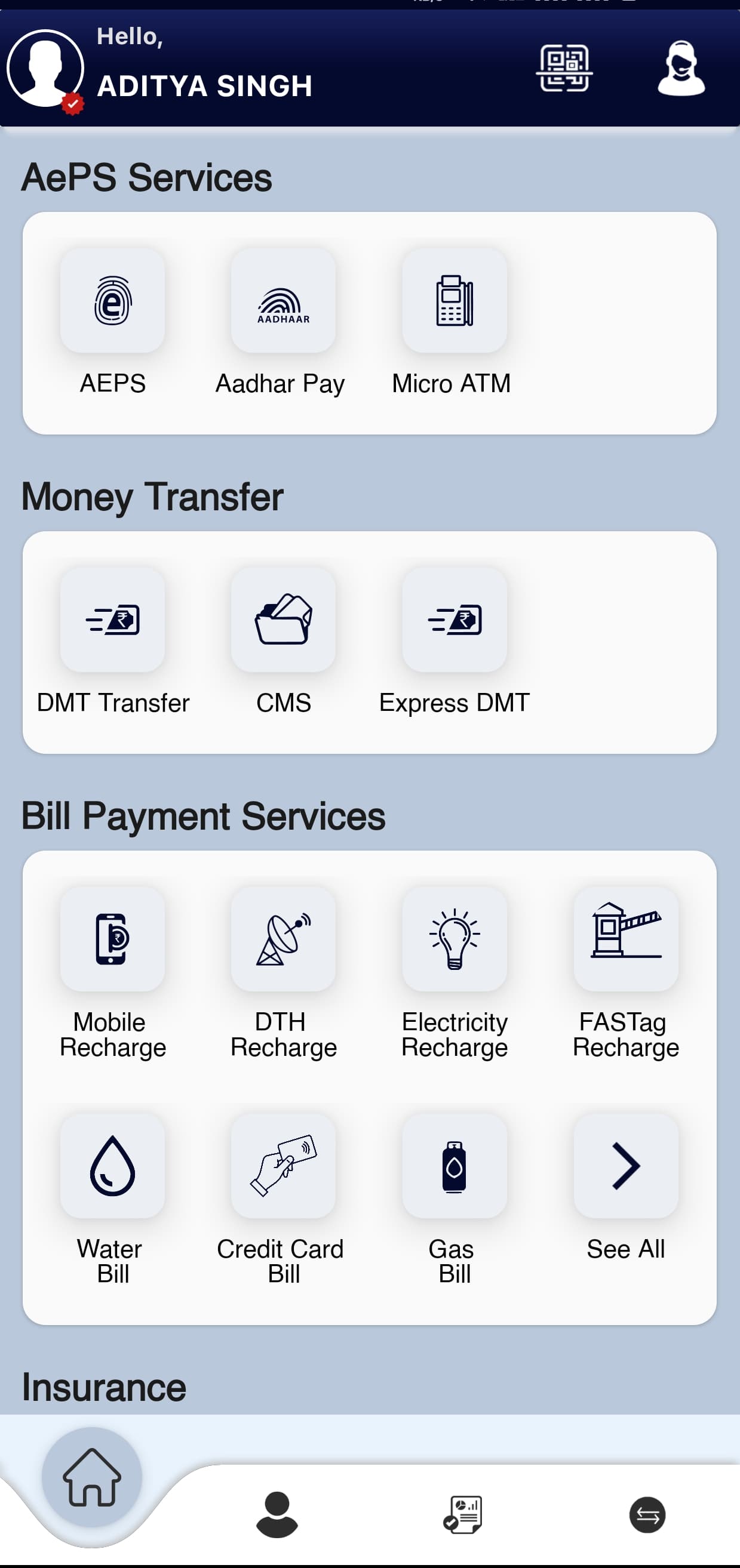Contact customer support agent
Viewport: 740px width, 1568px height.
[x=681, y=68]
